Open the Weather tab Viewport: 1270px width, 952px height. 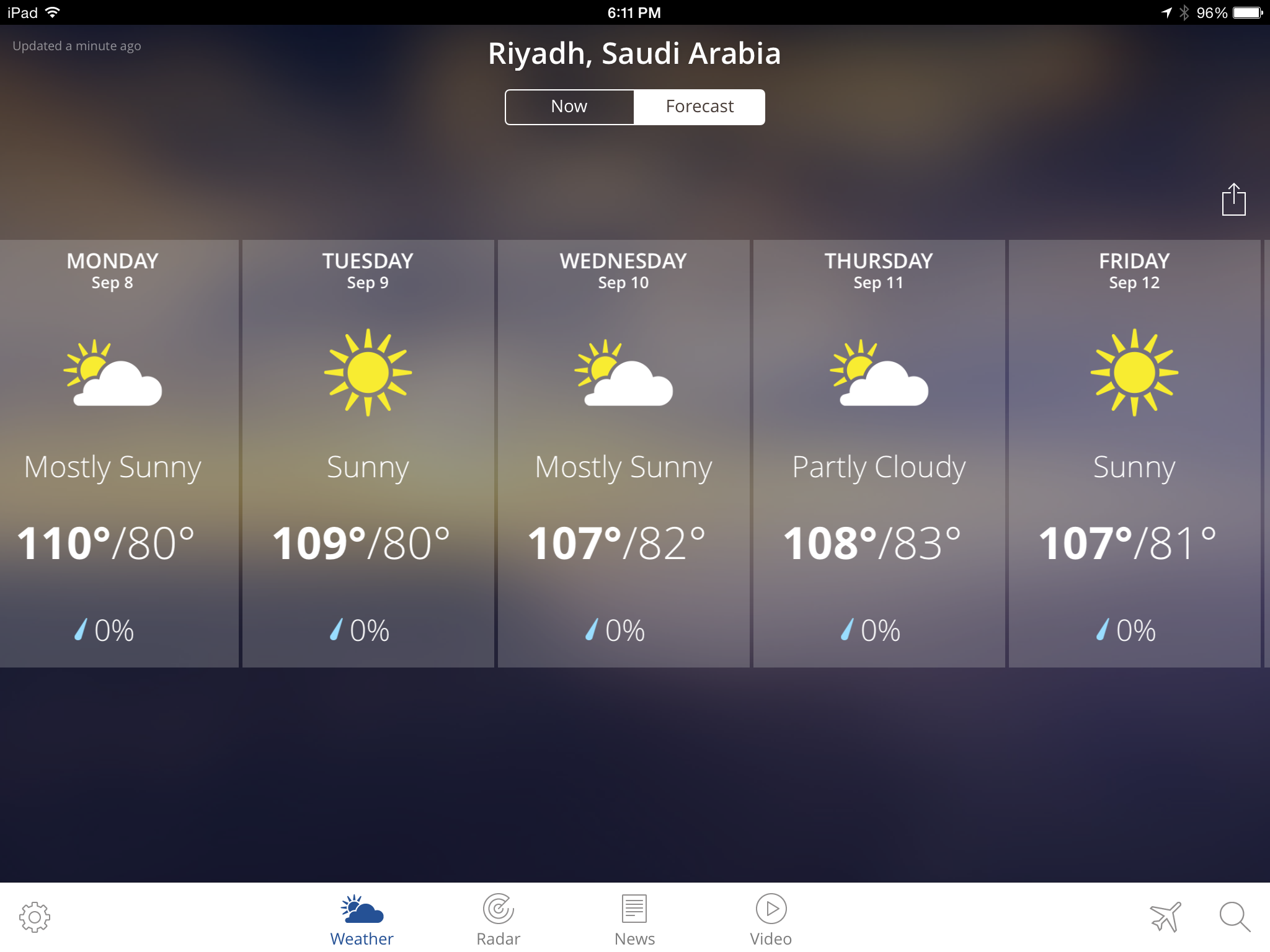click(x=362, y=920)
